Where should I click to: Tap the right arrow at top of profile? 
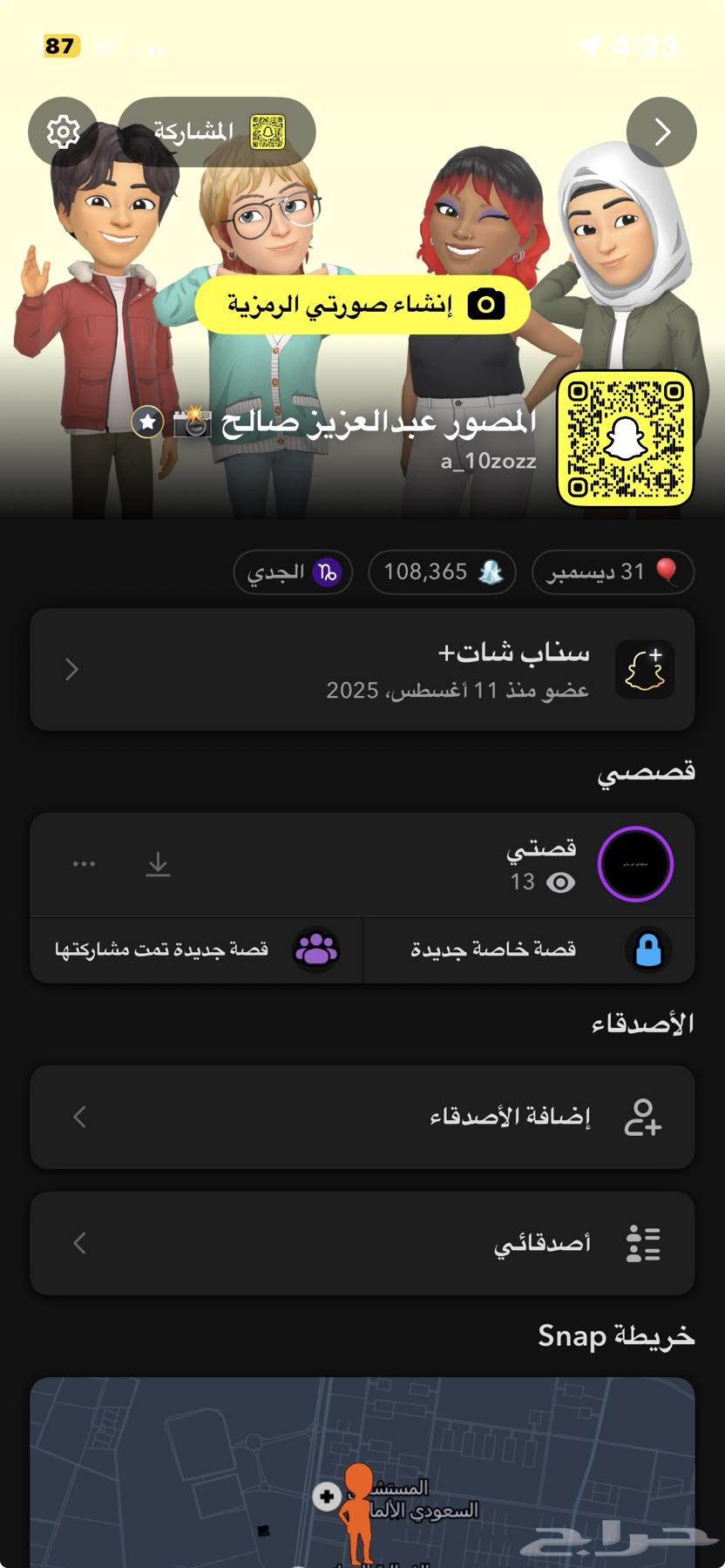coord(662,131)
